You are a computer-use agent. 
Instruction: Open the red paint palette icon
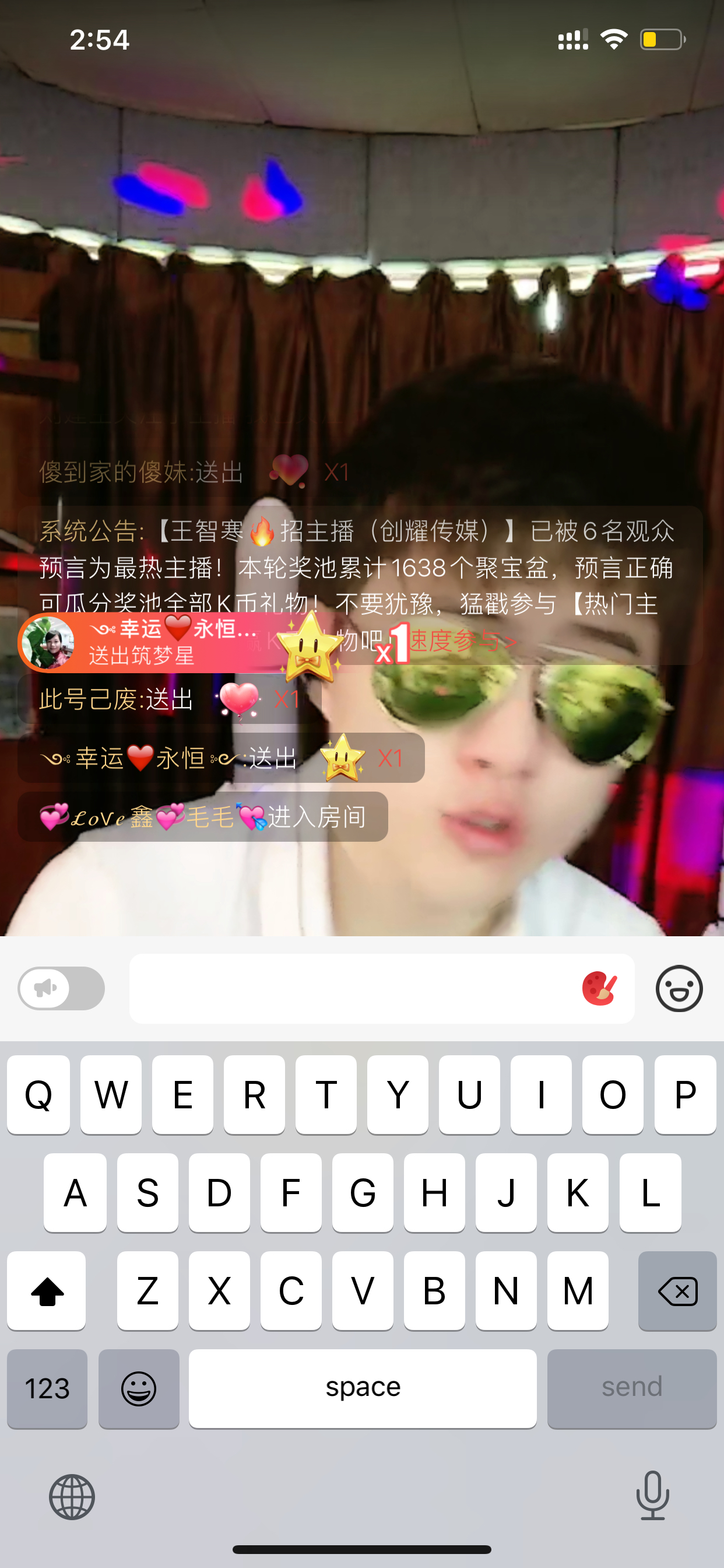tap(599, 989)
